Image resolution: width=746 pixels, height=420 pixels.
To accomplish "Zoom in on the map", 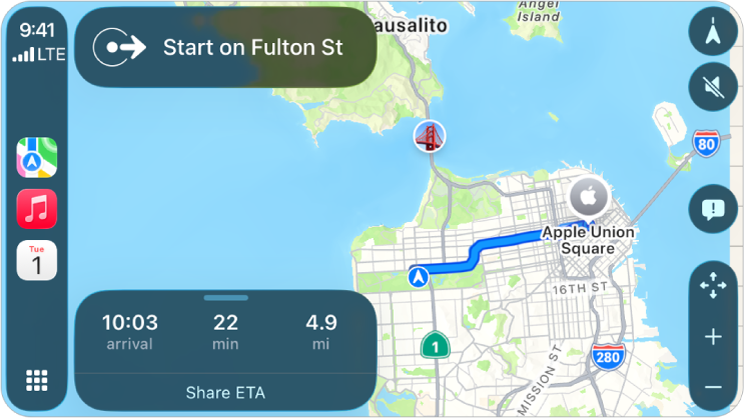I will click(713, 337).
